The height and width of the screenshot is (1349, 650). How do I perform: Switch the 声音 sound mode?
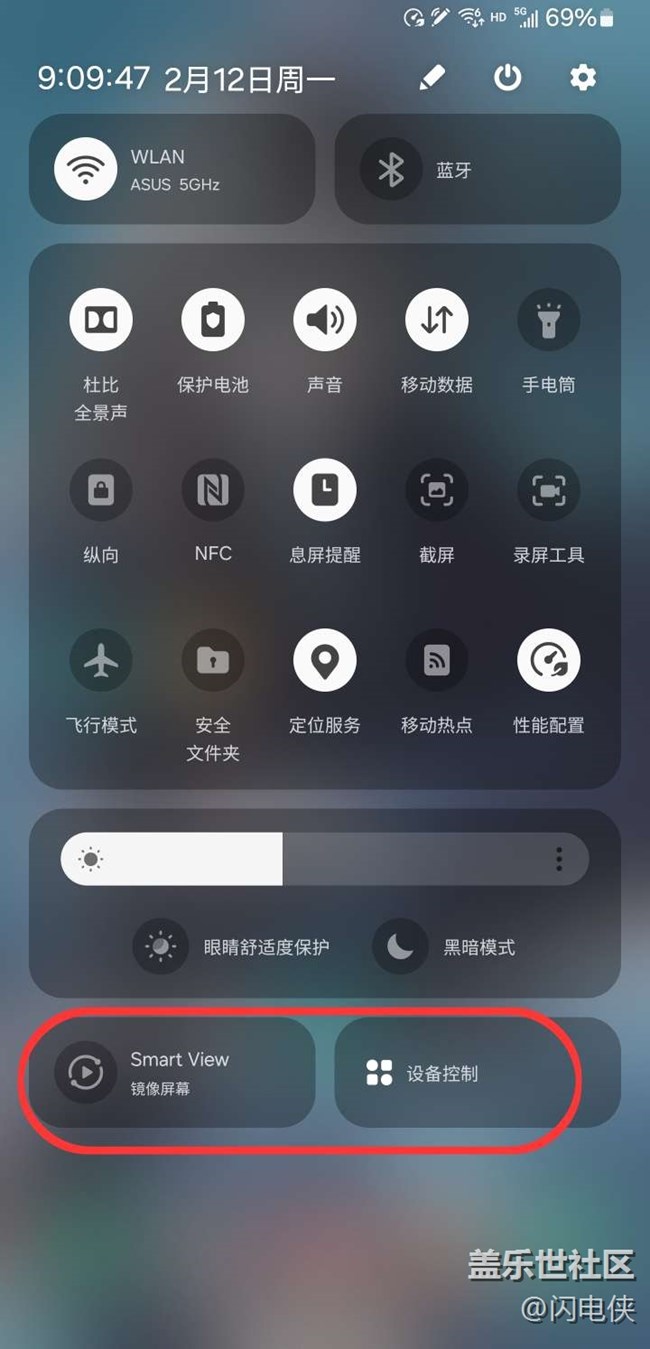[325, 320]
